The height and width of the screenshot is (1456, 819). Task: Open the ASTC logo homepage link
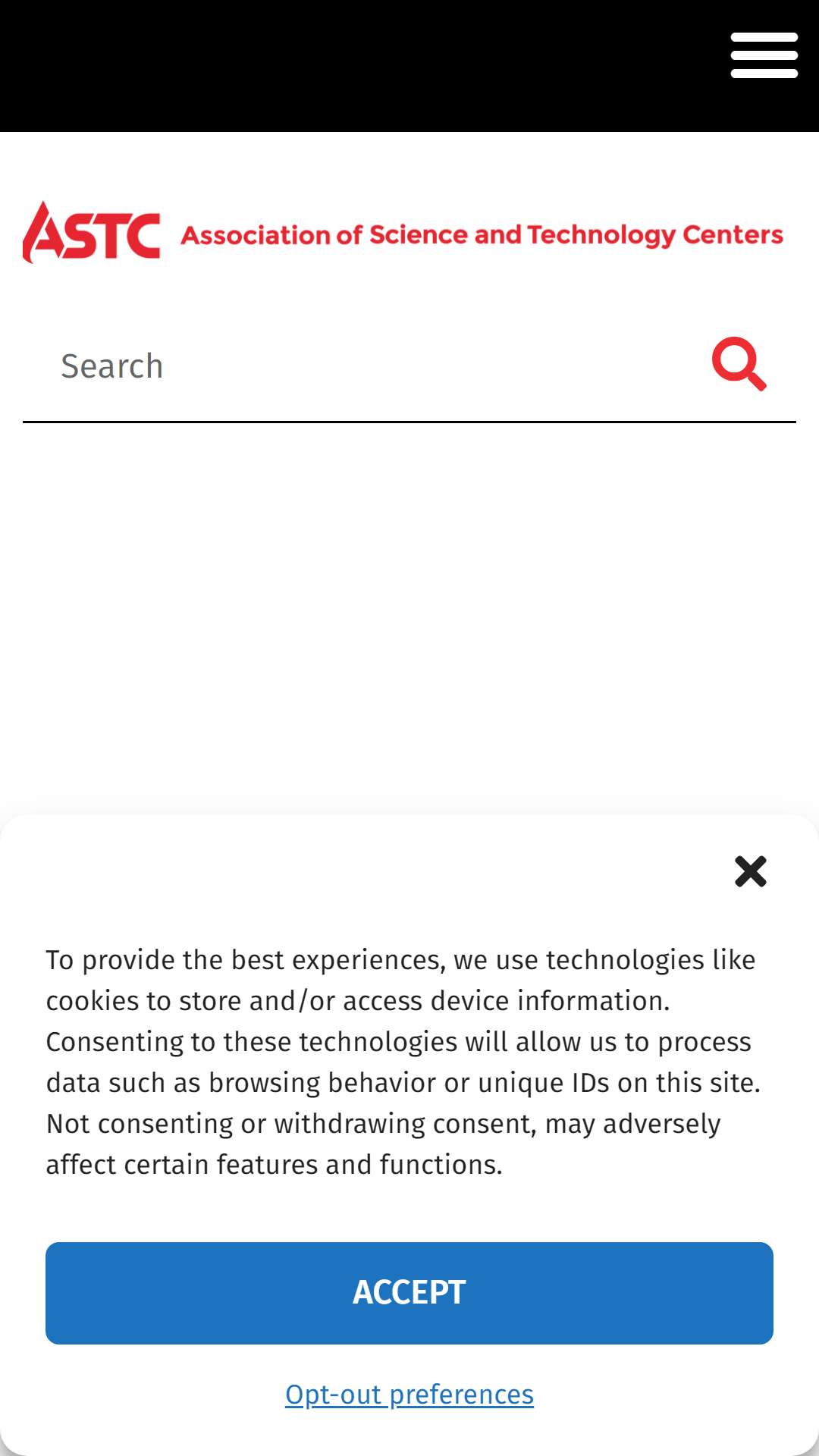coord(403,233)
